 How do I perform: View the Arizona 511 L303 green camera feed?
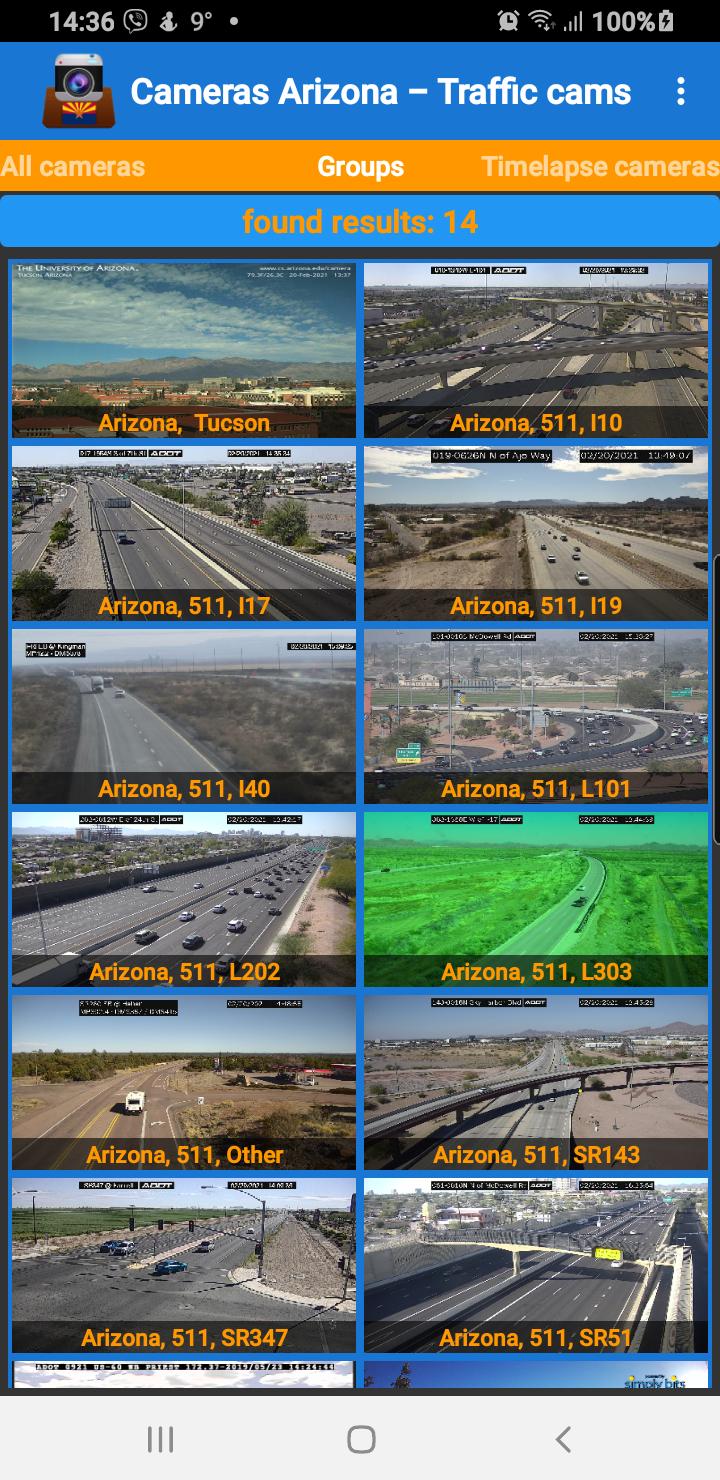click(537, 899)
